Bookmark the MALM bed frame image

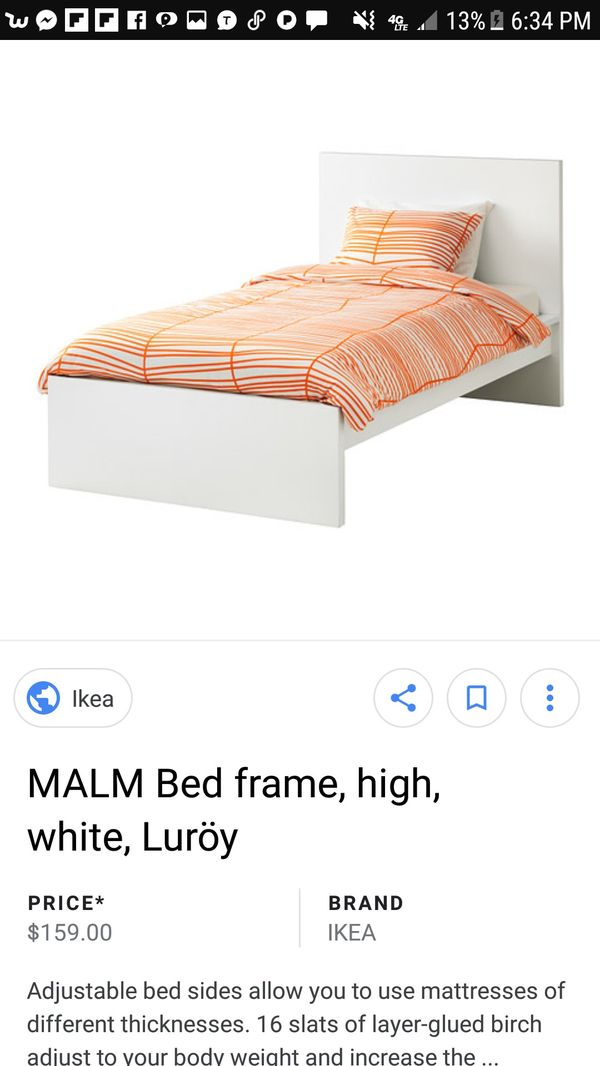tap(476, 698)
